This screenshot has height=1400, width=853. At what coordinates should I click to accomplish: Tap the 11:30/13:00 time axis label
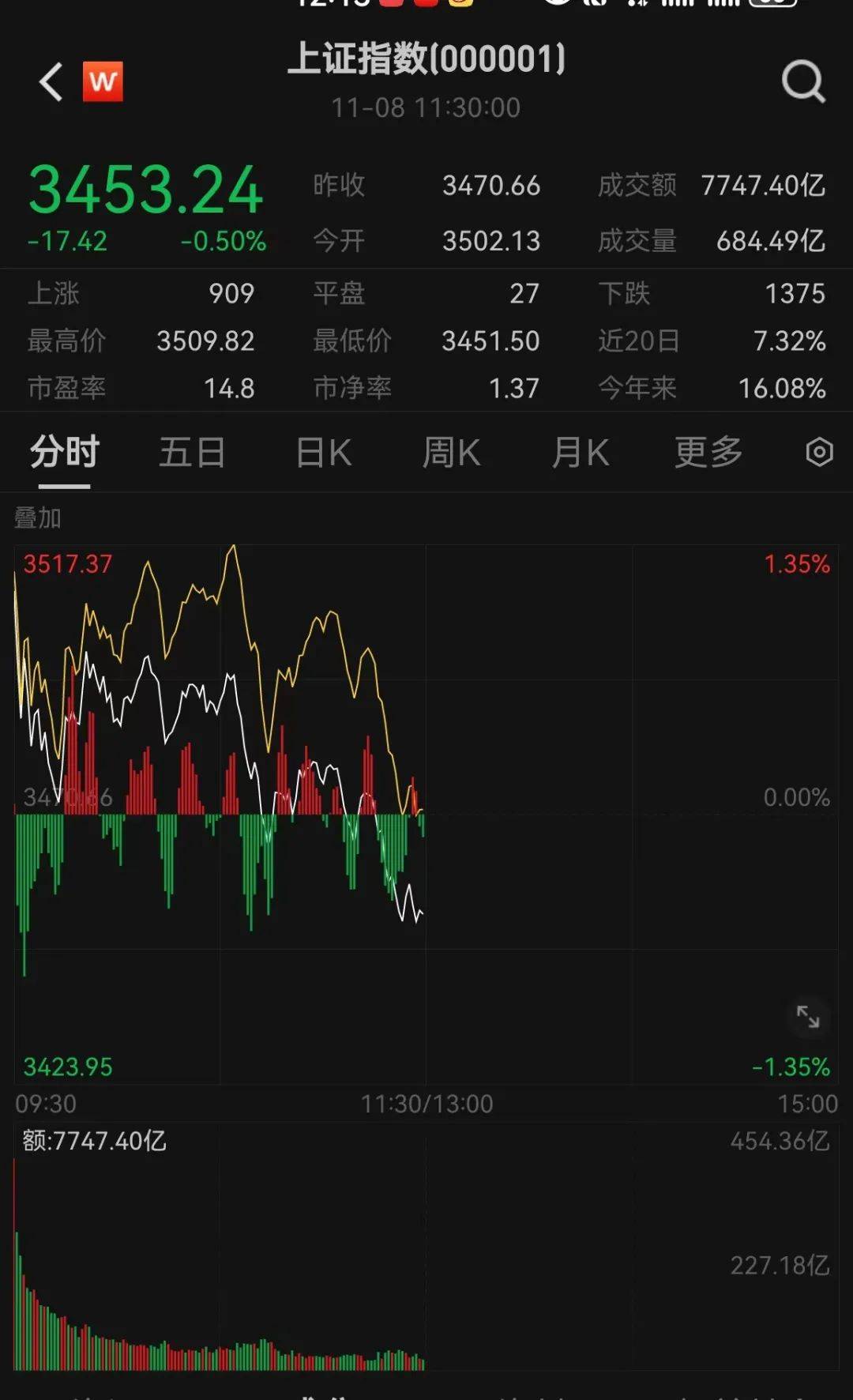[426, 1102]
